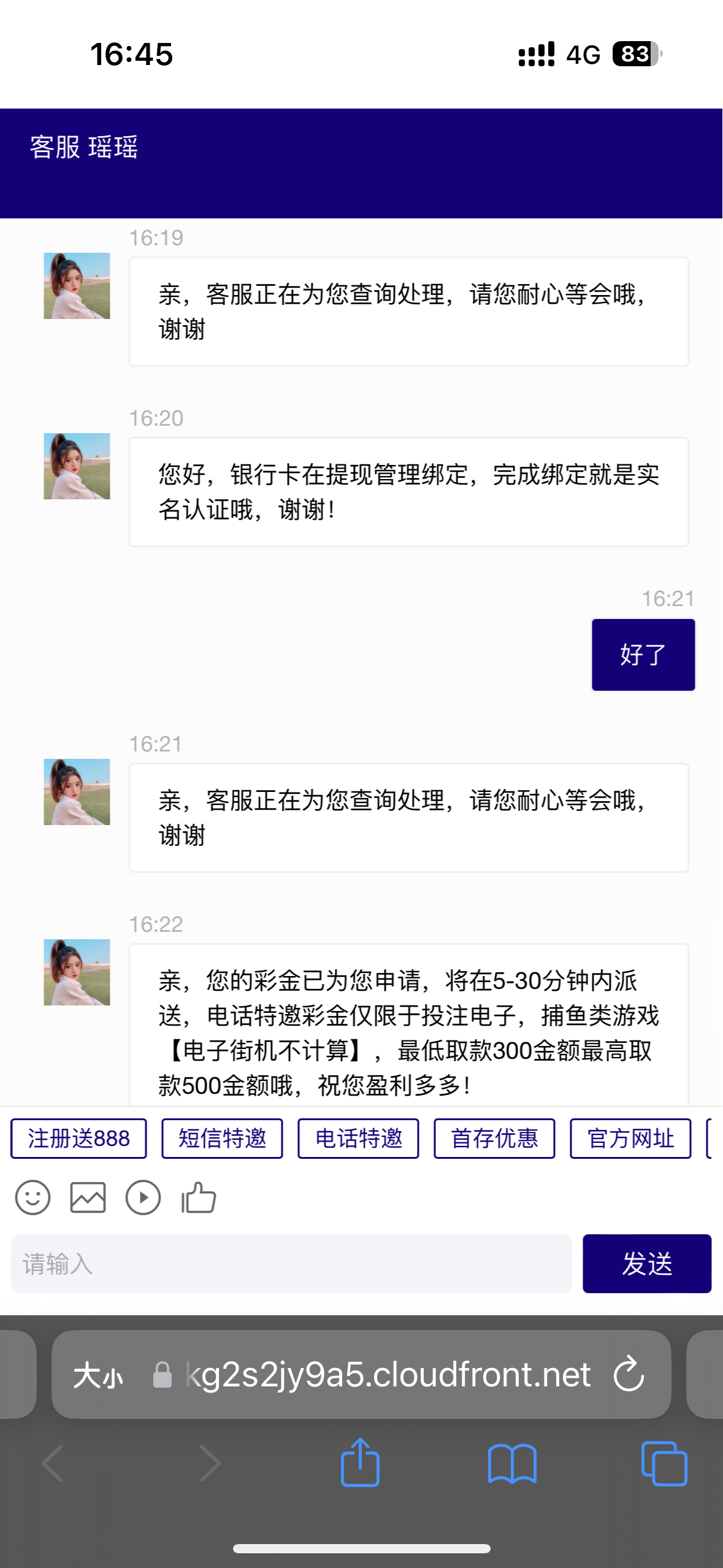Tap the 注册送888 quick reply chip
The width and height of the screenshot is (723, 1568).
(78, 1139)
